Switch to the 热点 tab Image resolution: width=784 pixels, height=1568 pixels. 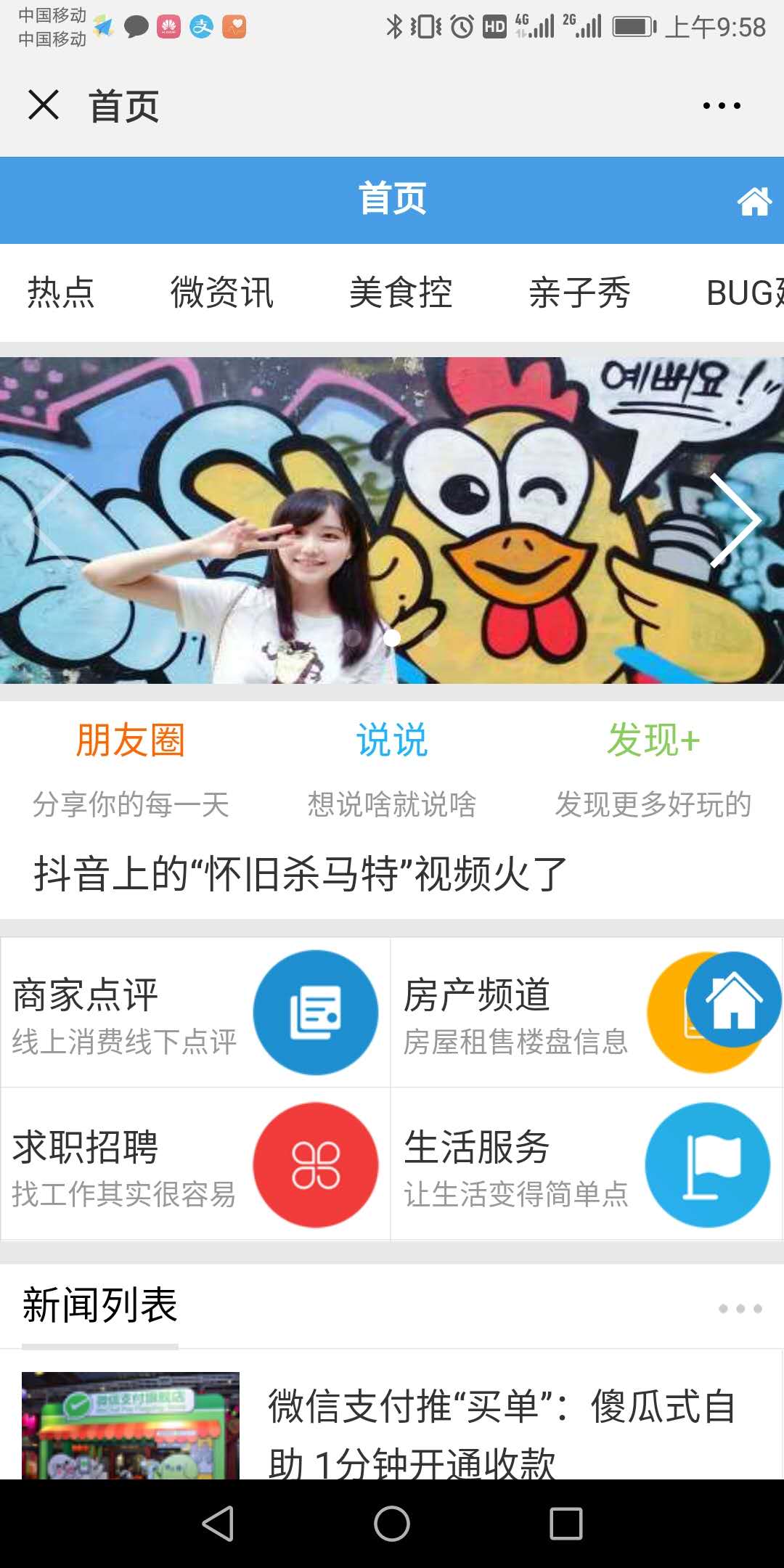pyautogui.click(x=61, y=293)
